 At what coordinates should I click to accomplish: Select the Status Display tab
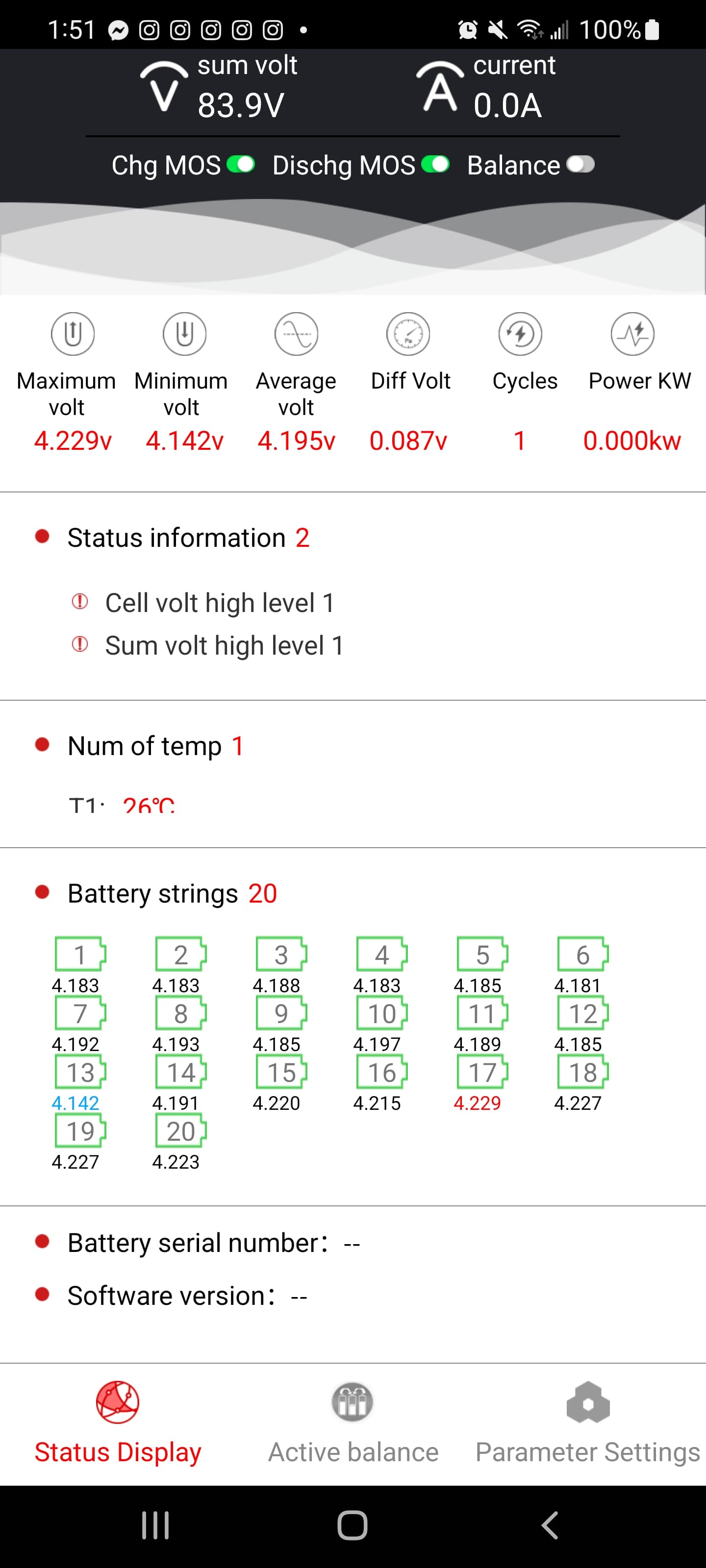pyautogui.click(x=118, y=1423)
